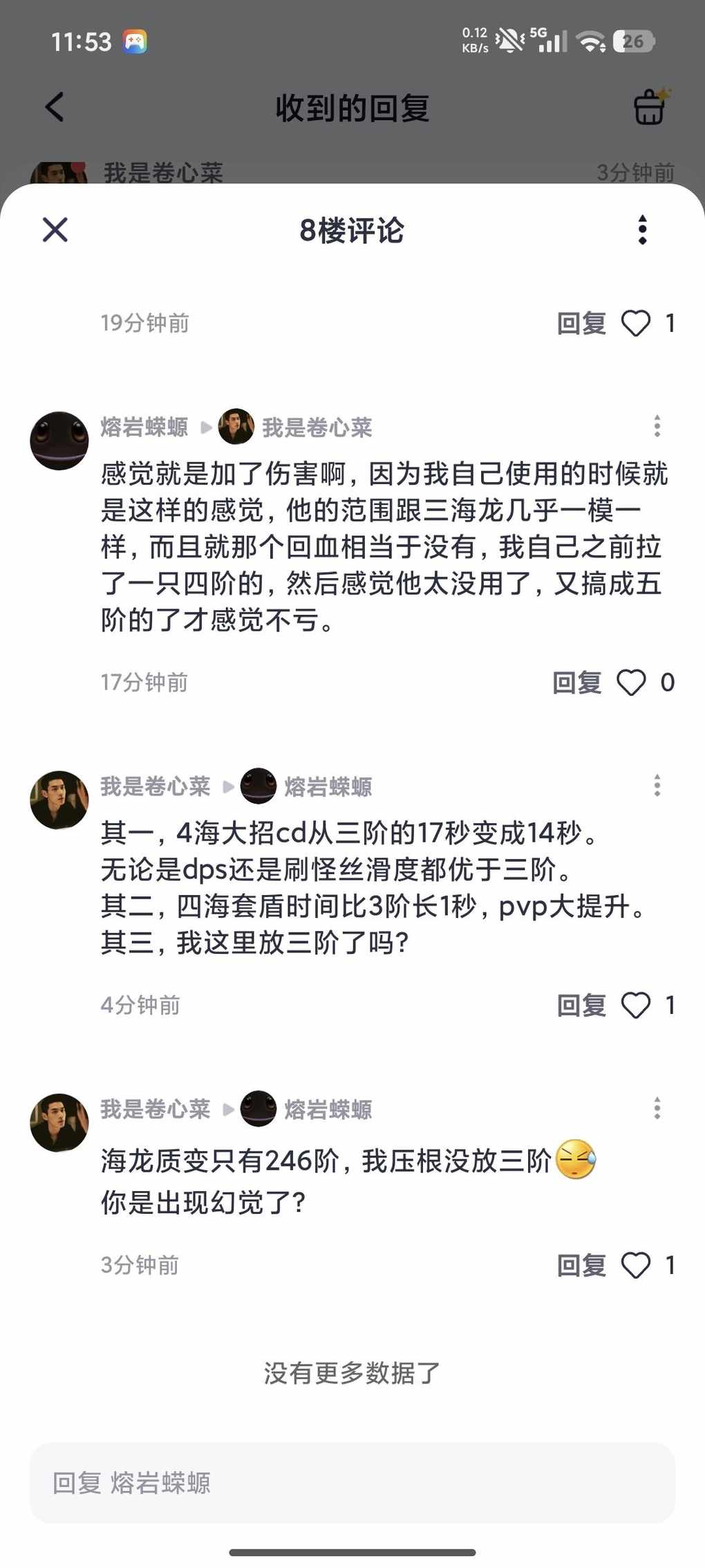Open the 8楼评论 header overflow menu

[x=643, y=230]
